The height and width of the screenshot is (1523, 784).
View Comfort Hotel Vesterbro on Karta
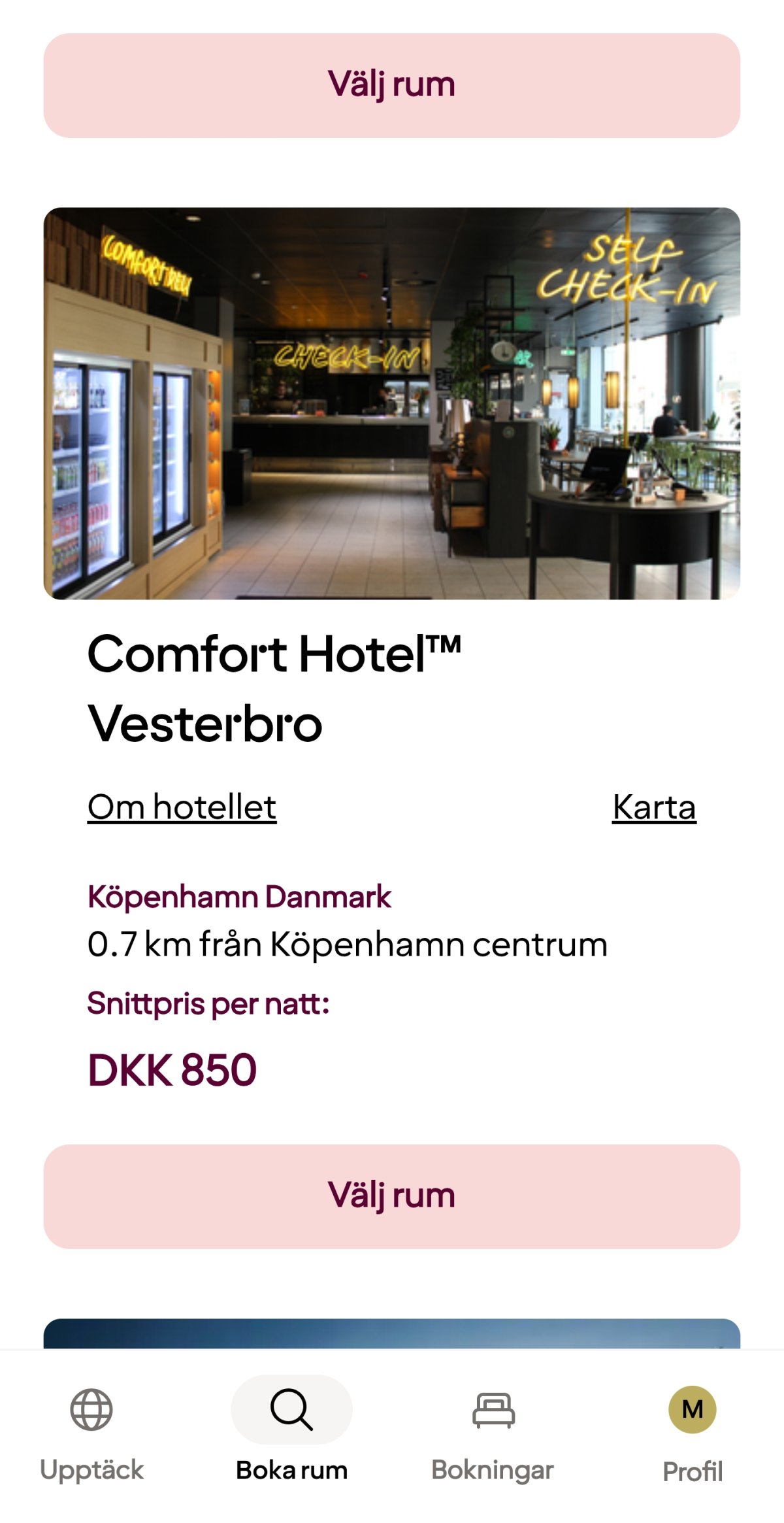point(654,807)
